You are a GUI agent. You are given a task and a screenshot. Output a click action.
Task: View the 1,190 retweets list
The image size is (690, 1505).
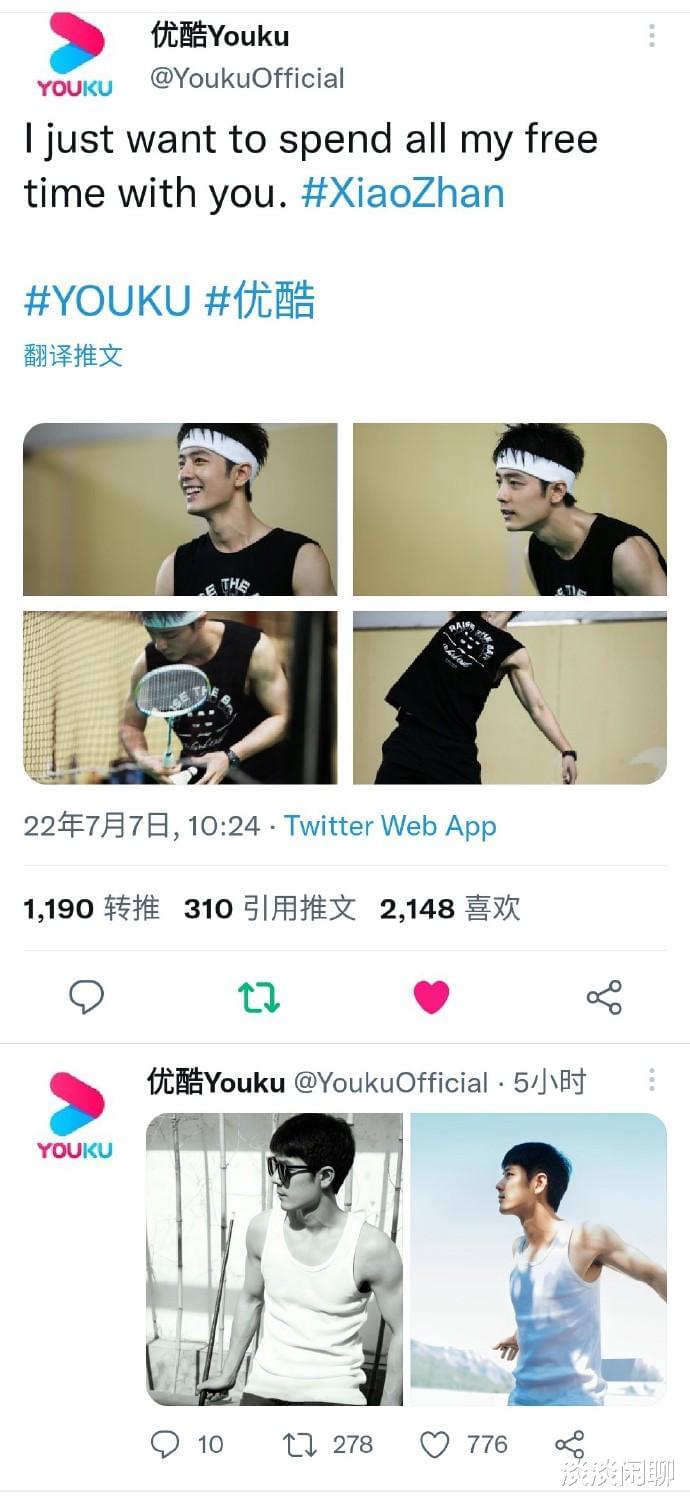(91, 908)
